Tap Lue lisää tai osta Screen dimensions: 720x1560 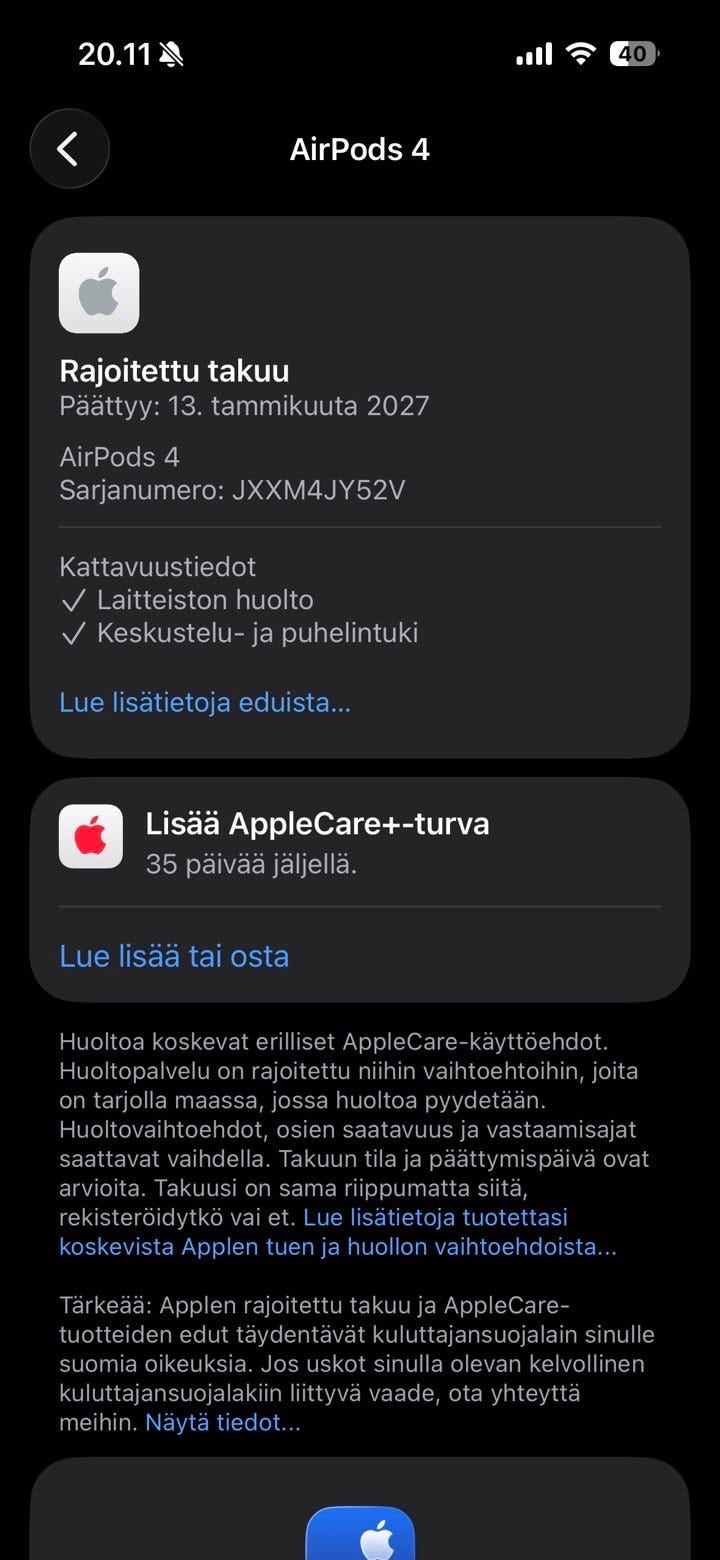coord(174,956)
